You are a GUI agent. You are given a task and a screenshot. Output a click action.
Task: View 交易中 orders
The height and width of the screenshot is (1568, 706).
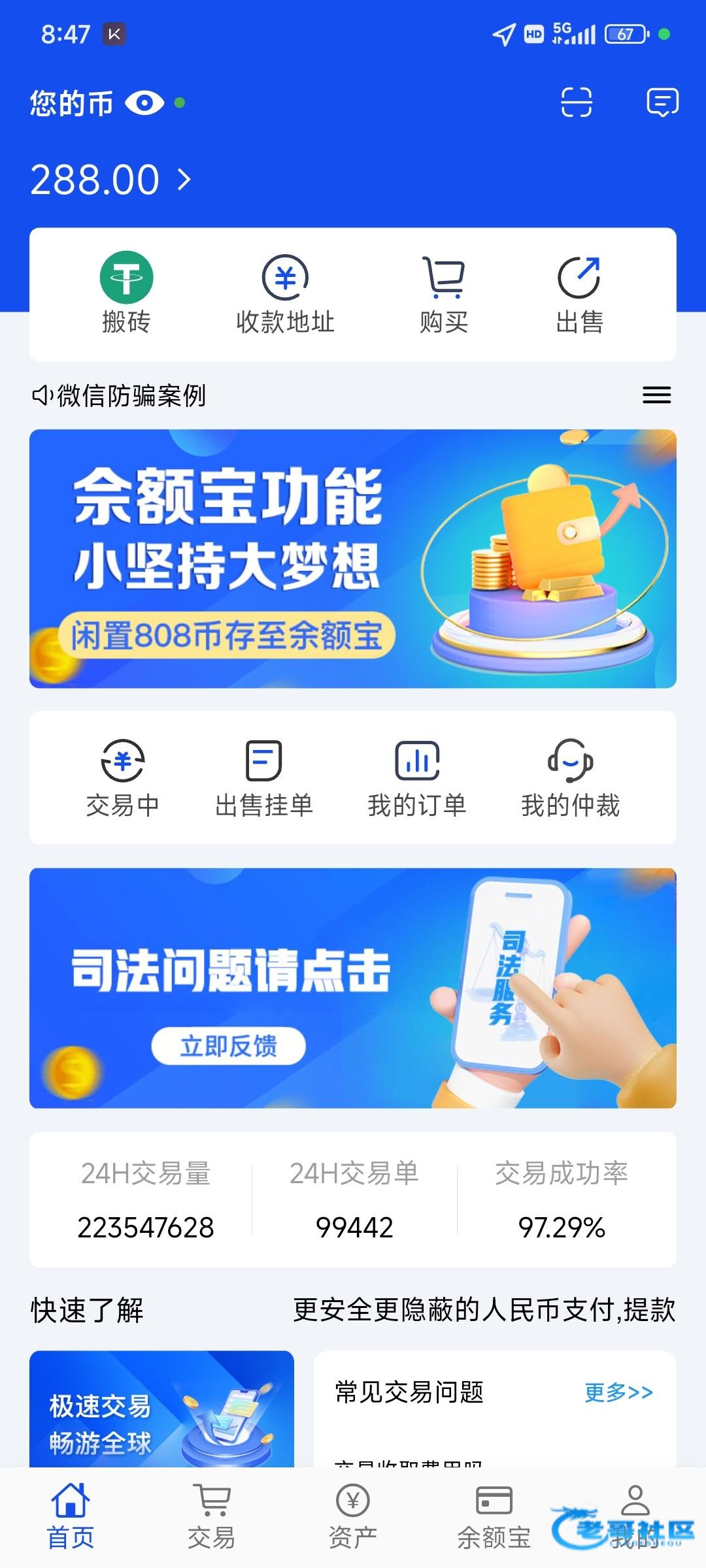point(123,777)
